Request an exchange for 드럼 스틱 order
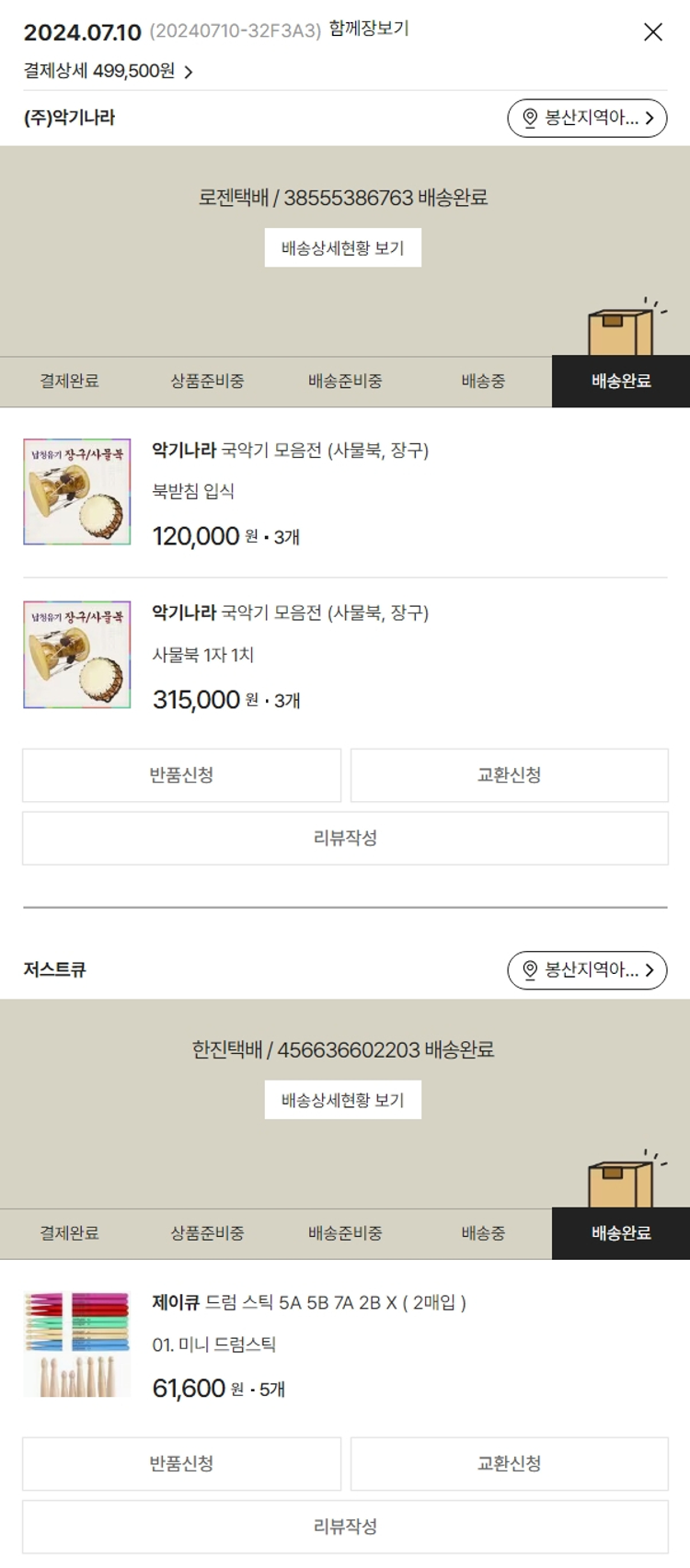690x1568 pixels. 509,1463
